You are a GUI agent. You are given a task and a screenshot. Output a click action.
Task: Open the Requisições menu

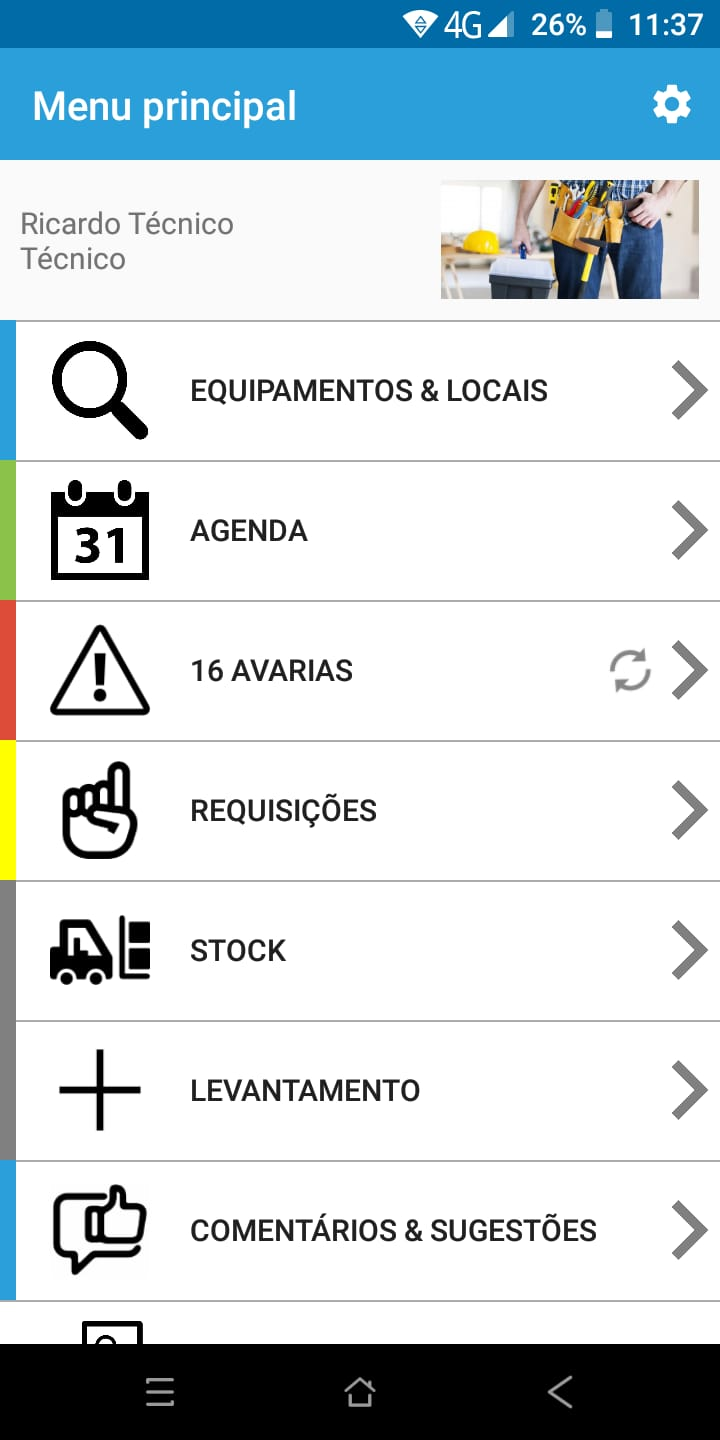click(368, 811)
